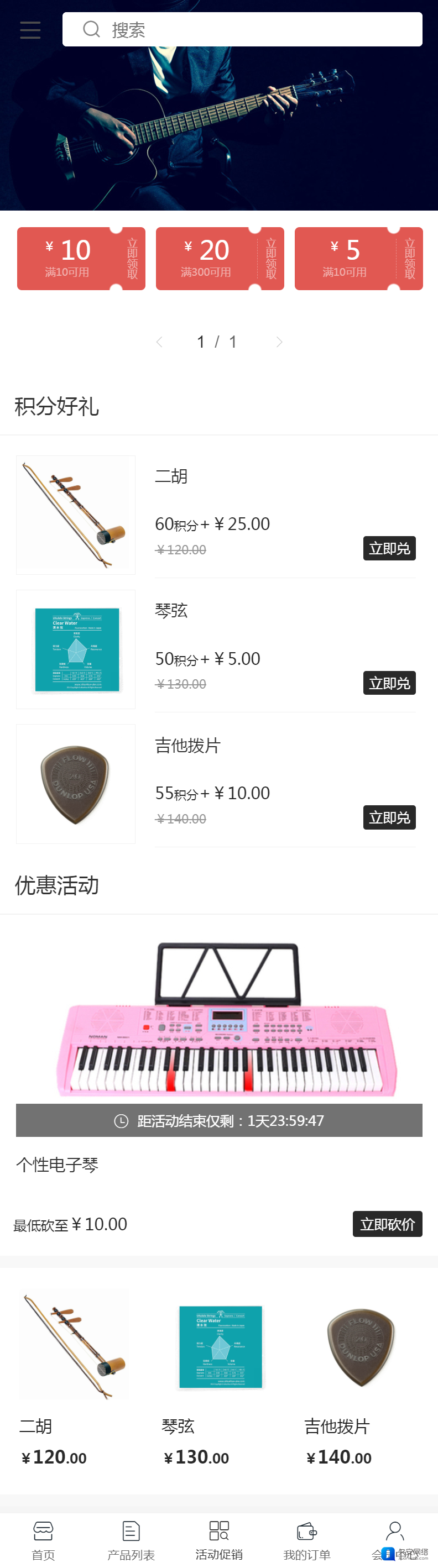Redeem 二胡 with 立即兑
This screenshot has height=1568, width=438.
pyautogui.click(x=389, y=548)
